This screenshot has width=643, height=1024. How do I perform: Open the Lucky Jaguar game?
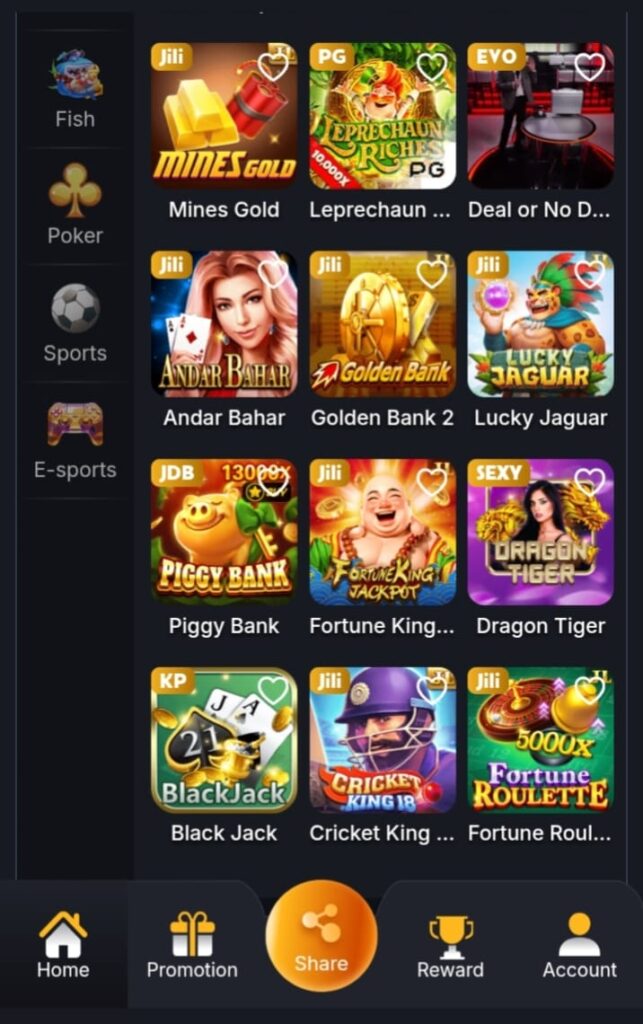pos(540,325)
